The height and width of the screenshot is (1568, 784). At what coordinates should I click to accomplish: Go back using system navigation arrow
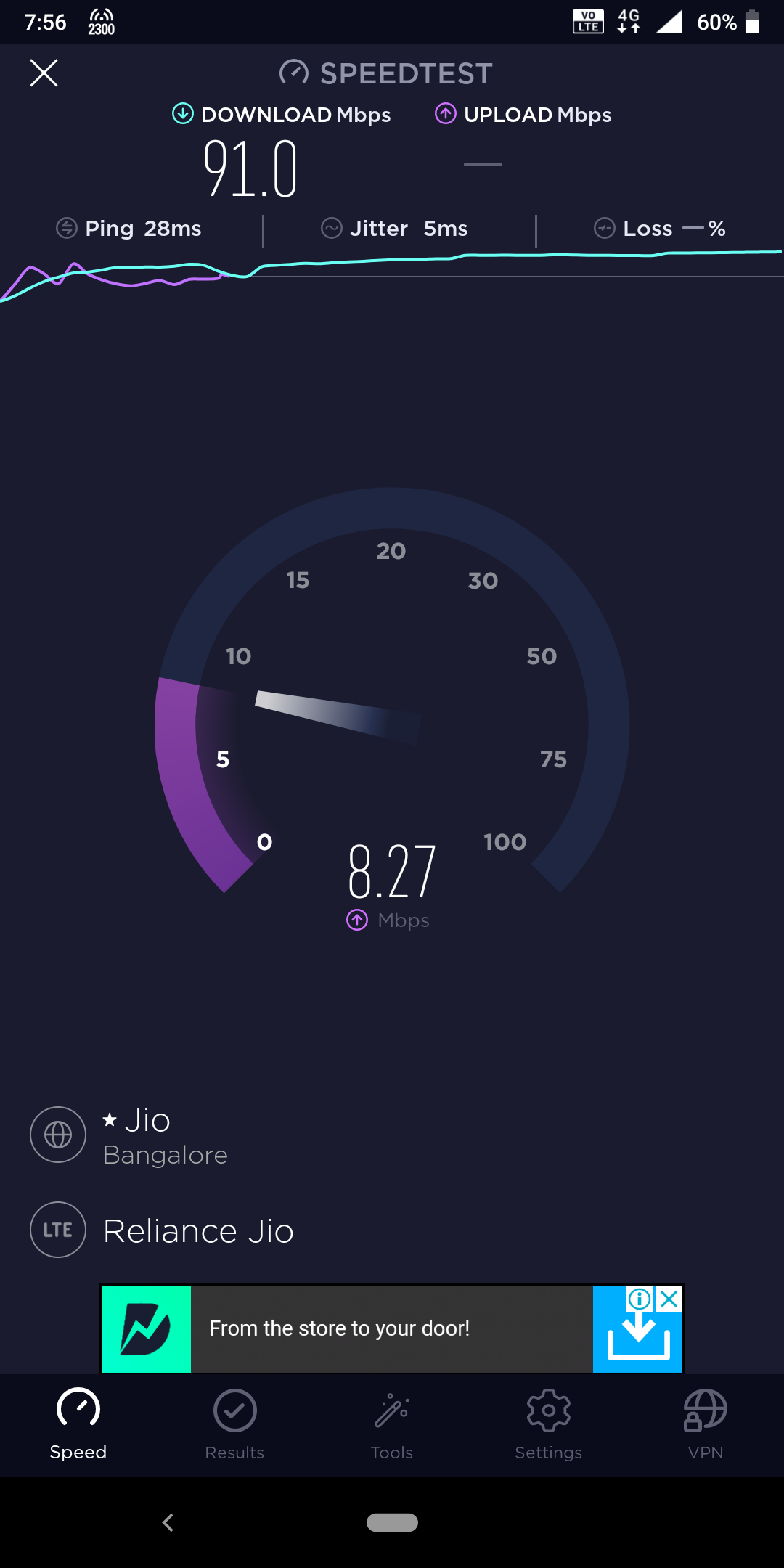click(x=168, y=1522)
